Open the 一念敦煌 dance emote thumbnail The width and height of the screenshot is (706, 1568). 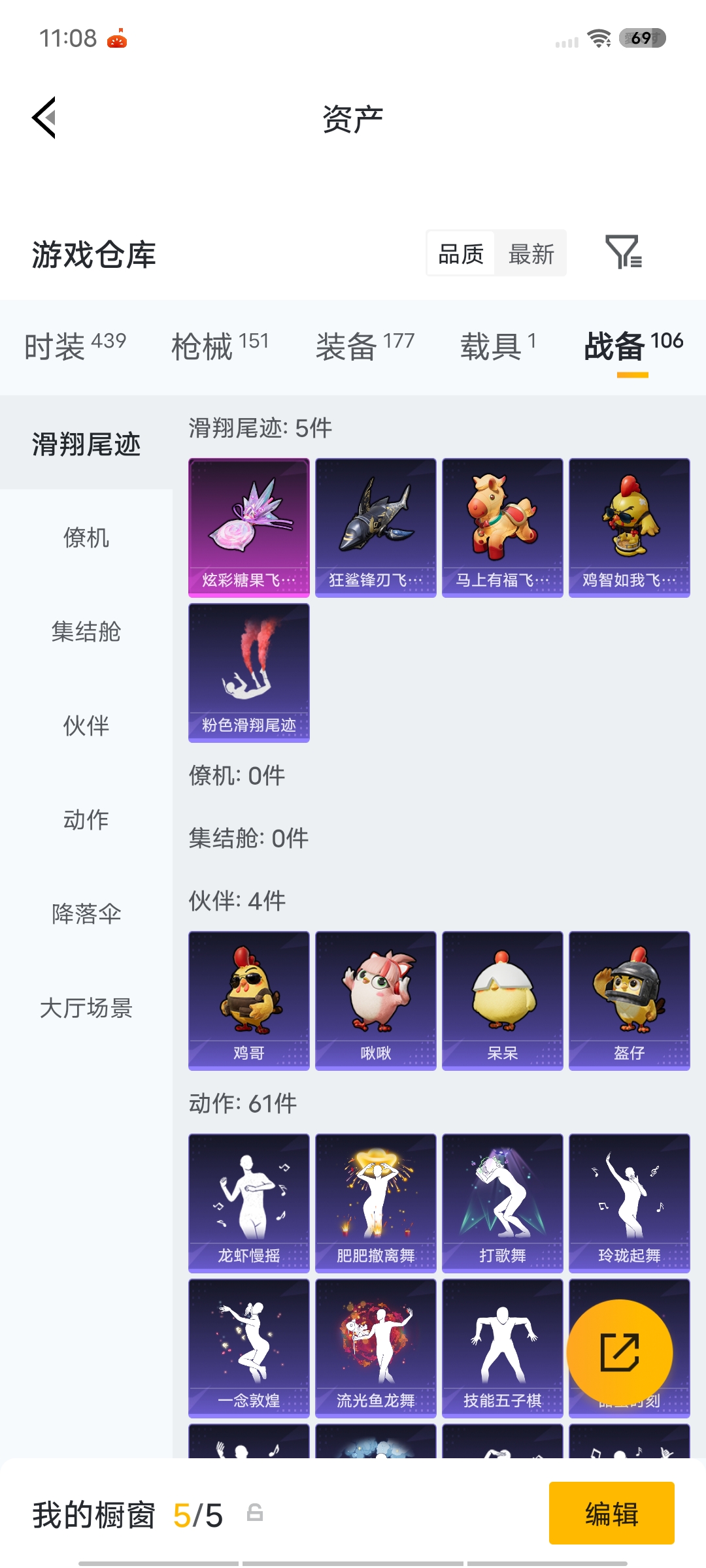248,1349
